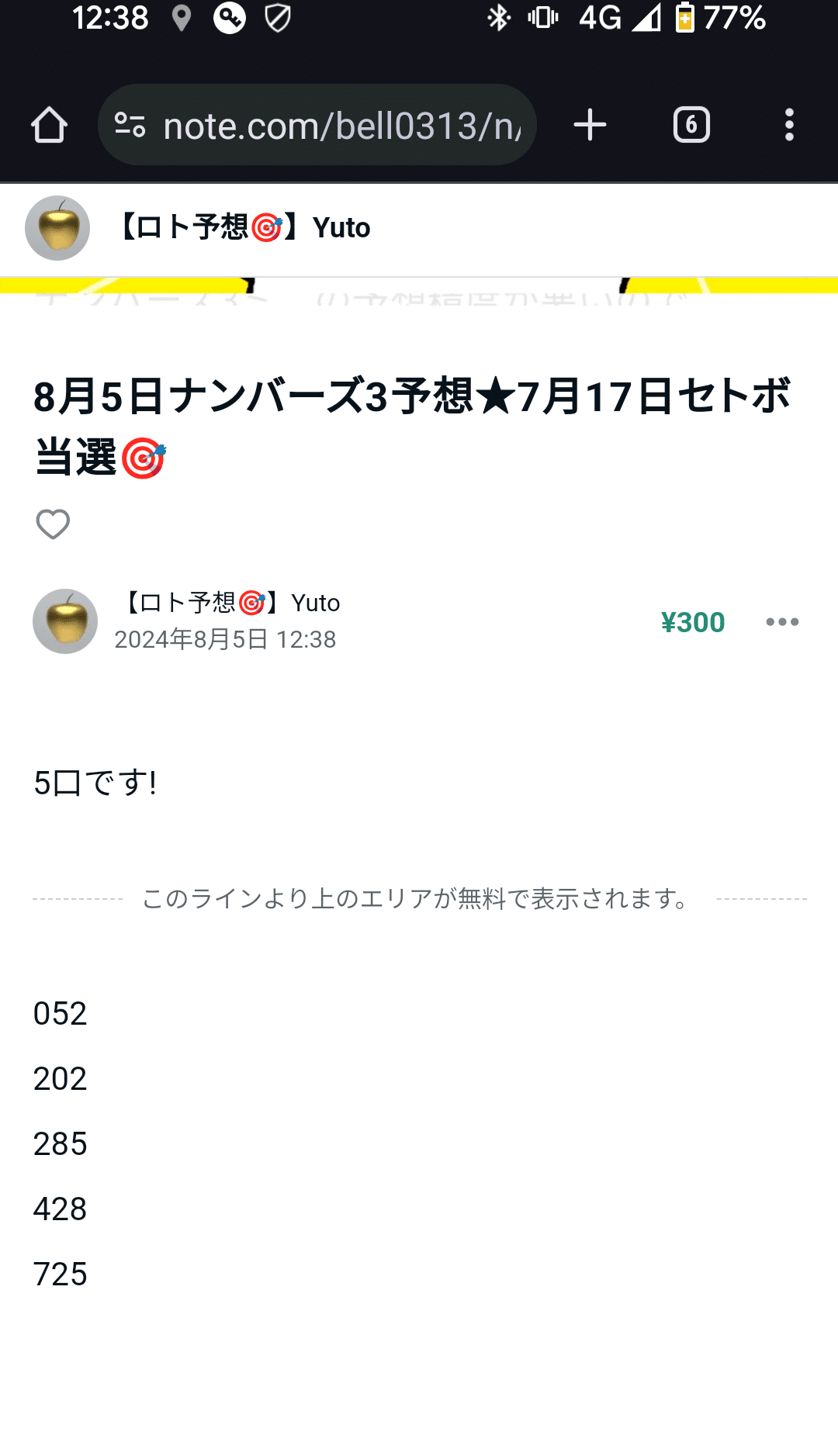This screenshot has width=838, height=1456.
Task: Toggle the heart like button under the title
Action: 53,525
